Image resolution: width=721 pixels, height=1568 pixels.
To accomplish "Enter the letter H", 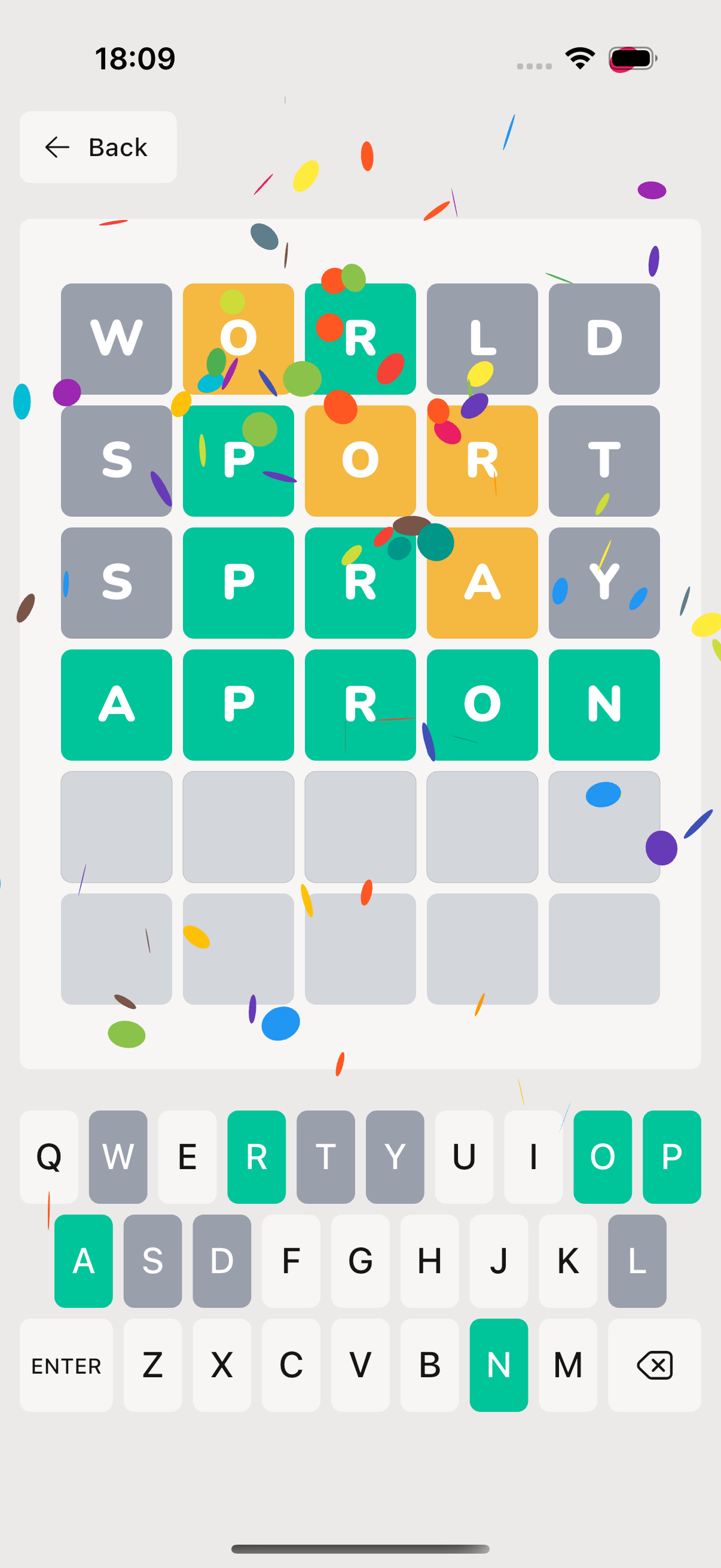I will [x=429, y=1261].
